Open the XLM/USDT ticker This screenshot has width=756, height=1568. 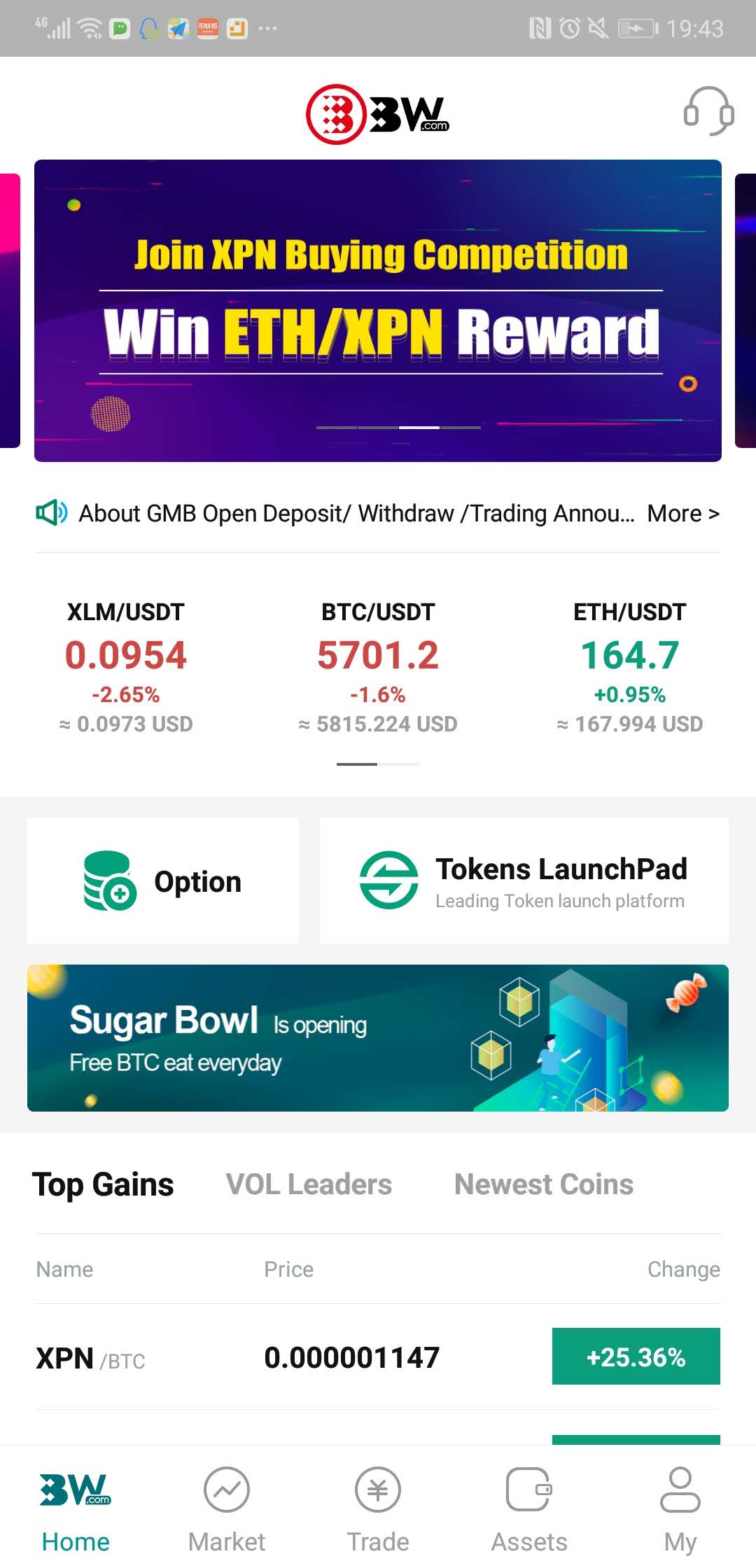(126, 666)
